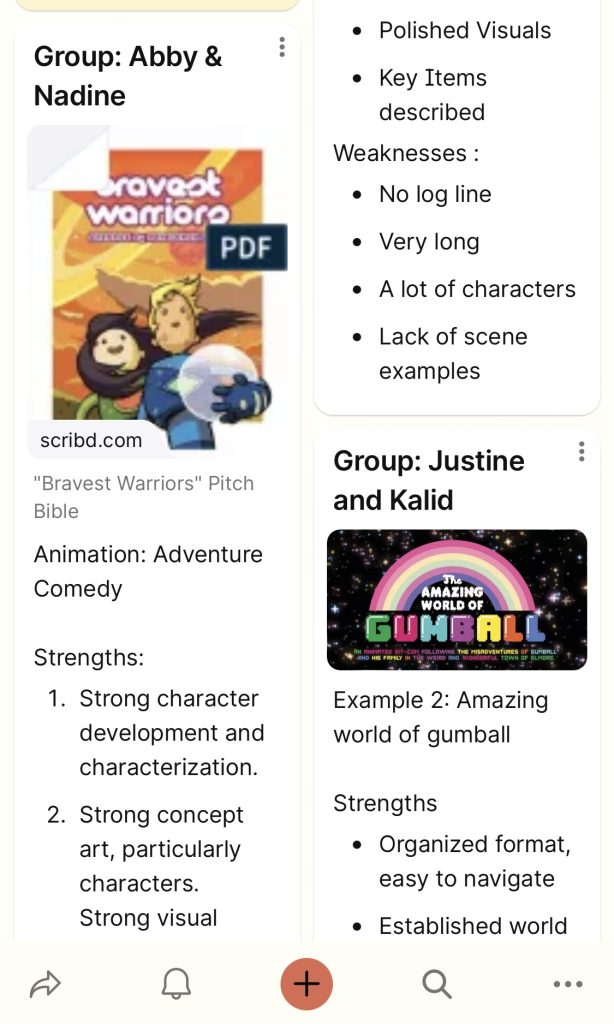The height and width of the screenshot is (1024, 614).
Task: Open more options in the bottom bar
Action: point(567,985)
